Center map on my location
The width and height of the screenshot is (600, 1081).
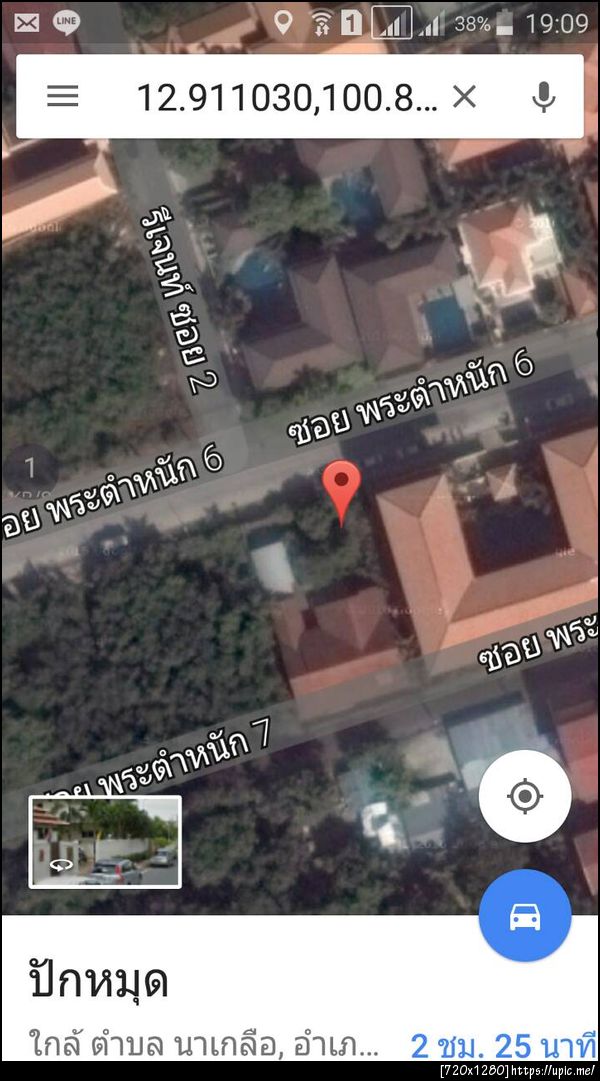click(525, 797)
